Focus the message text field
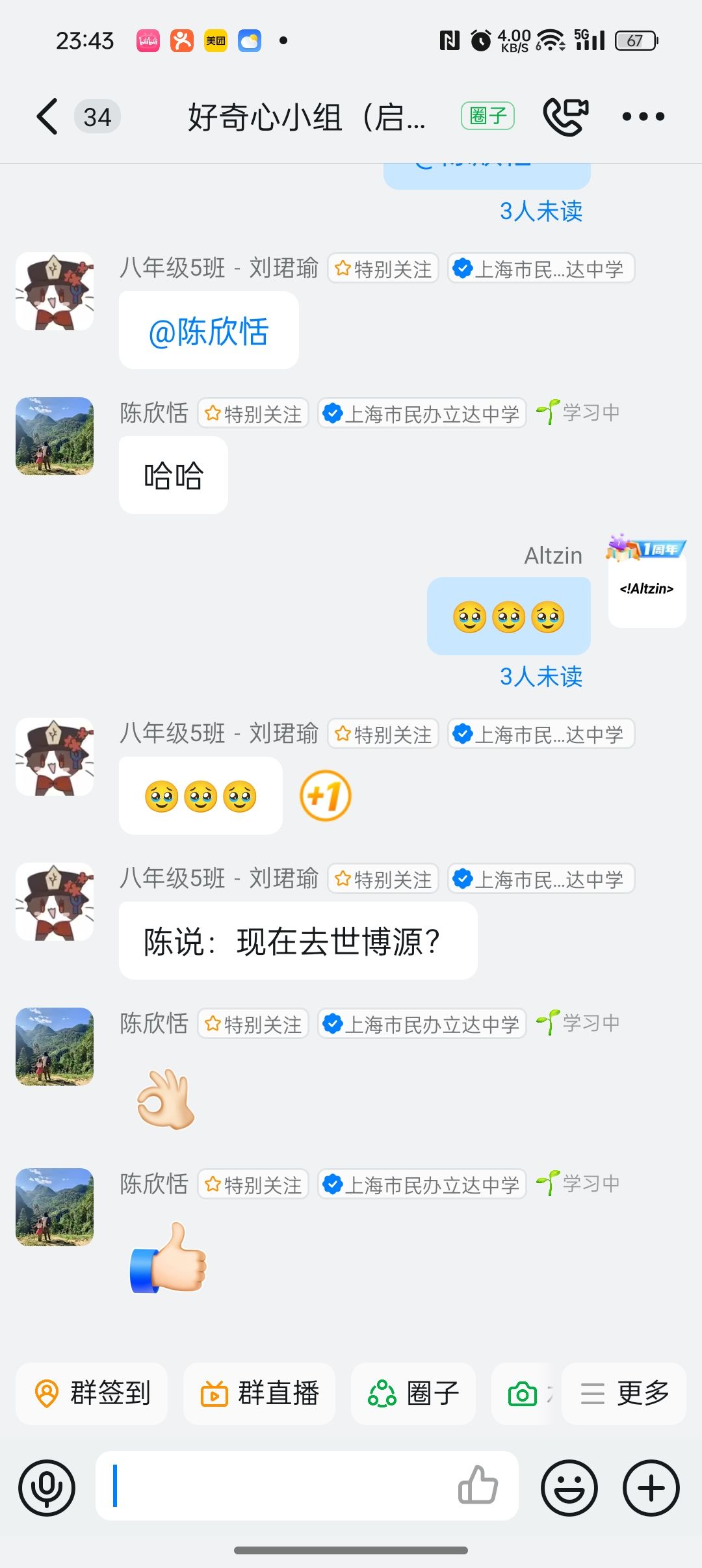The image size is (702, 1568). pyautogui.click(x=273, y=1486)
